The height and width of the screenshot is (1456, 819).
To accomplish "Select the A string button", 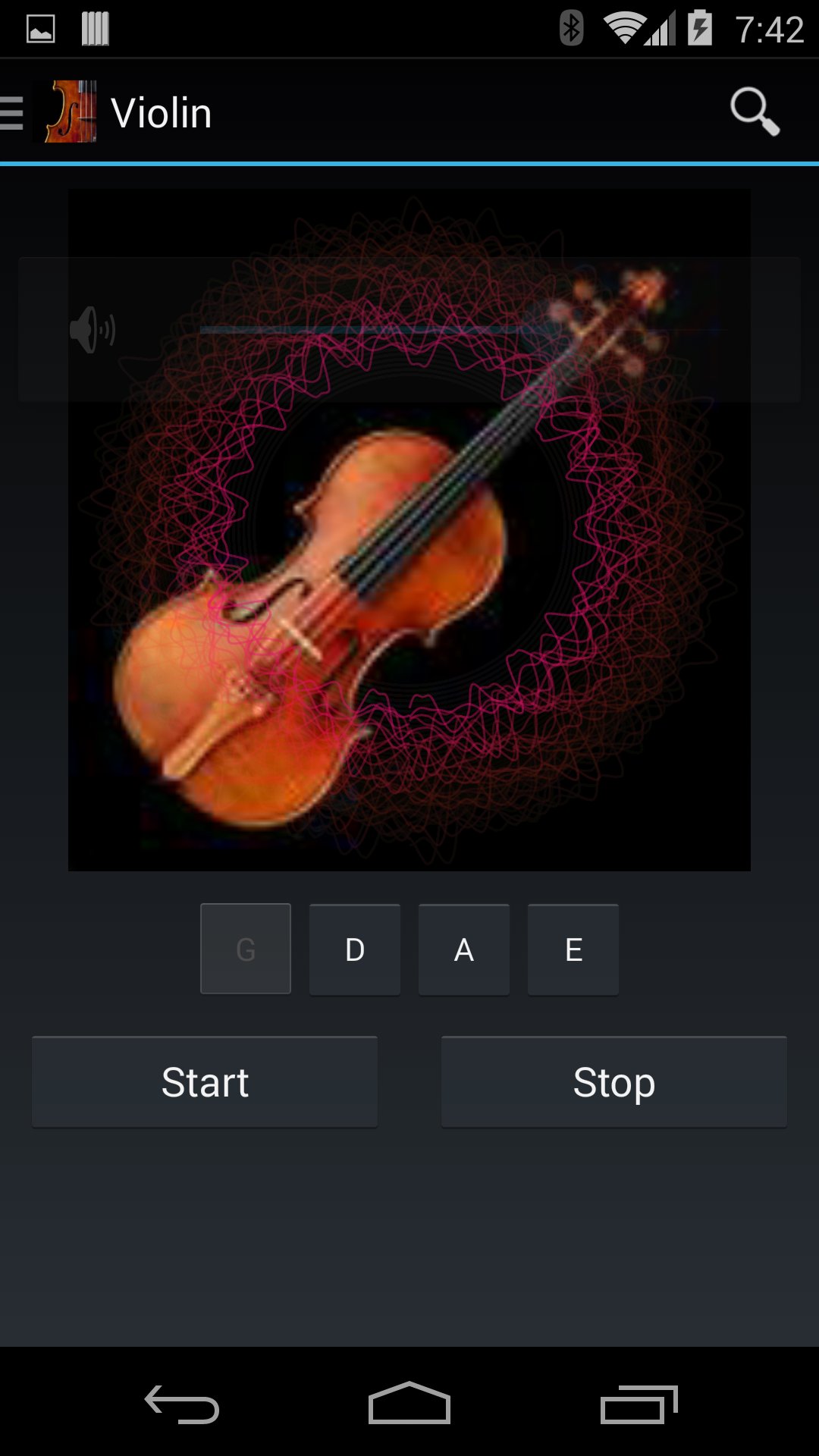I will pyautogui.click(x=463, y=949).
